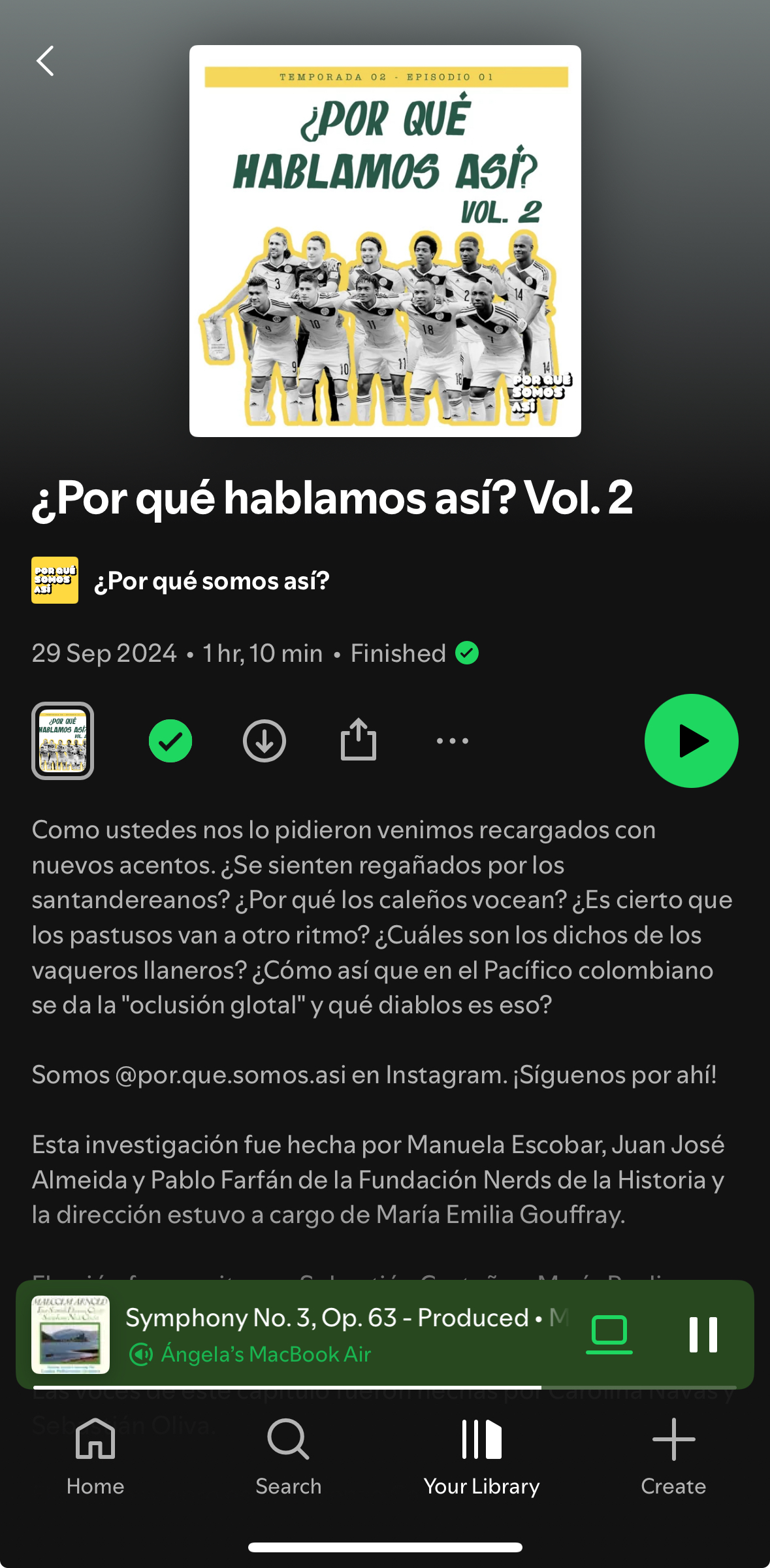The height and width of the screenshot is (1568, 770).
Task: Go back using the top-left arrow
Action: pos(44,61)
